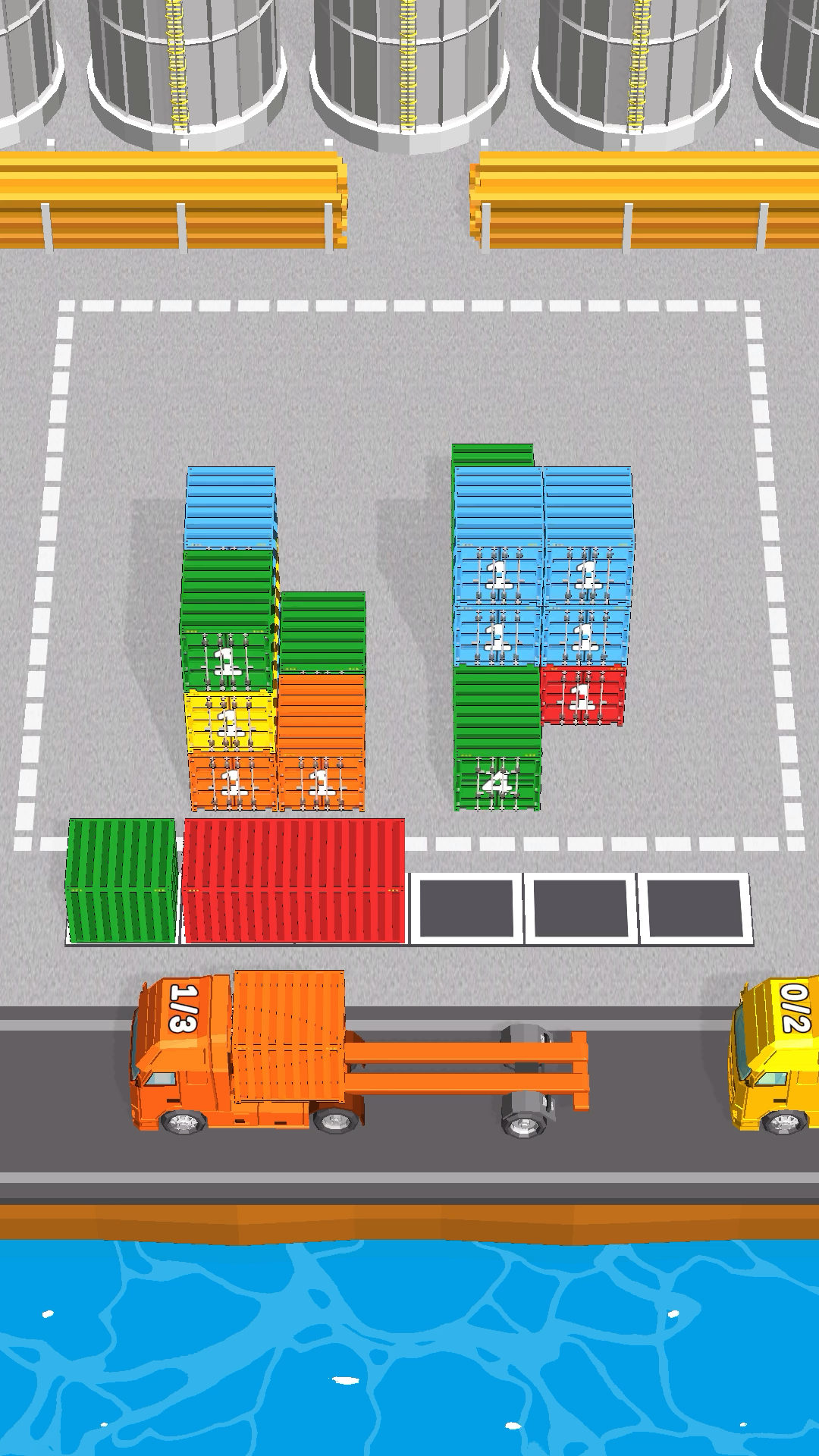This screenshot has height=1456, width=819.
Task: Tap the orange container next to the green 4 stack's left neighbor
Action: 322,781
